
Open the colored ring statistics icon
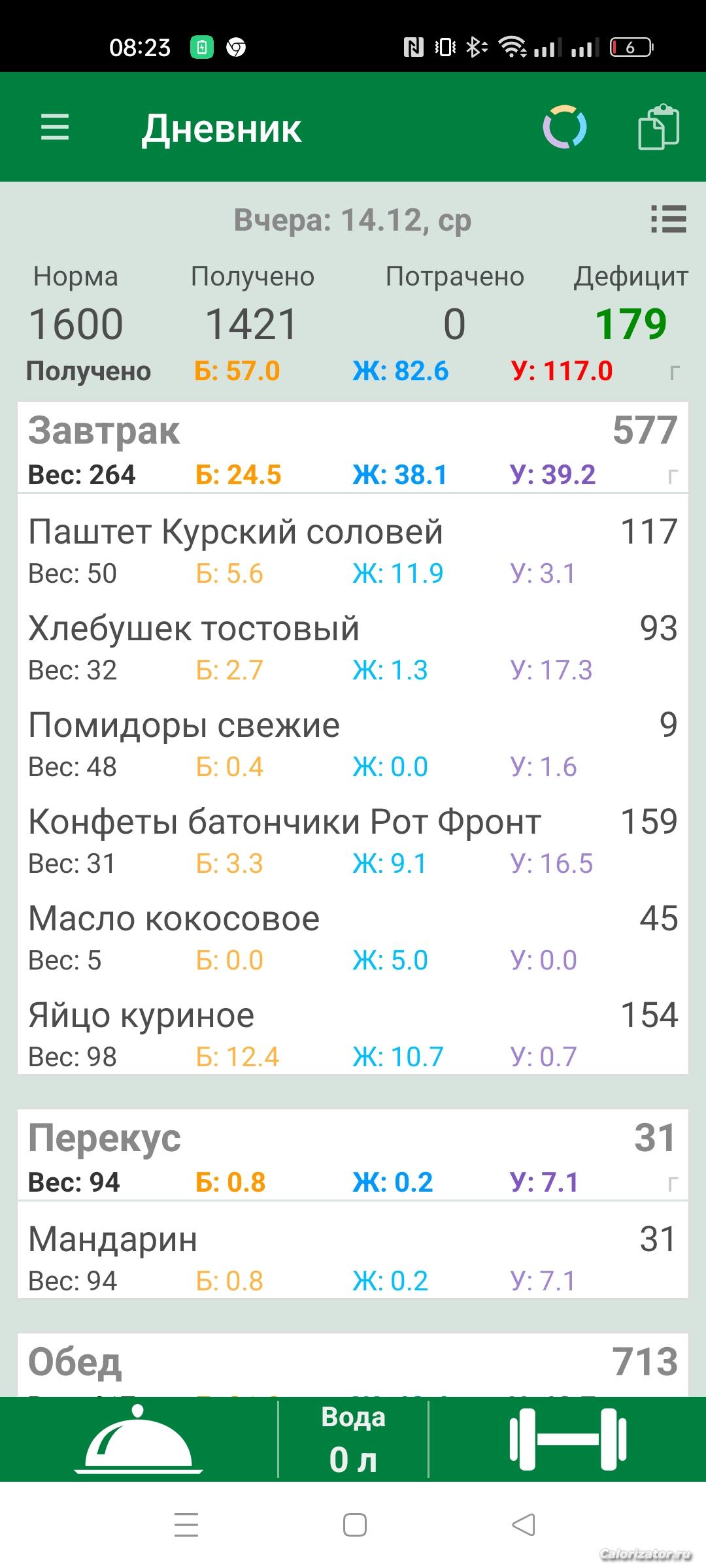point(564,127)
